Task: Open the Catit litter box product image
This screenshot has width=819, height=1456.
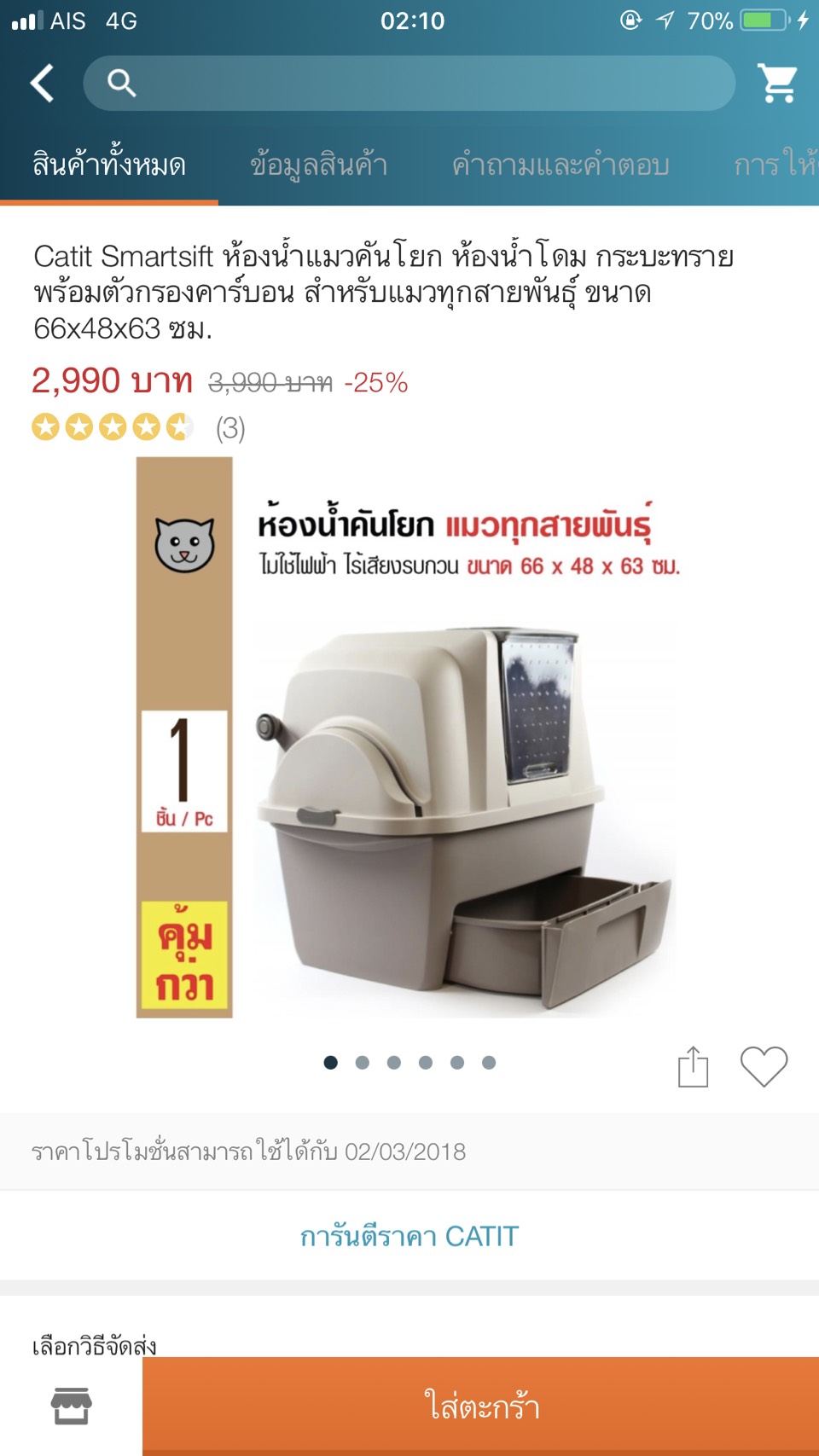Action: (x=409, y=738)
